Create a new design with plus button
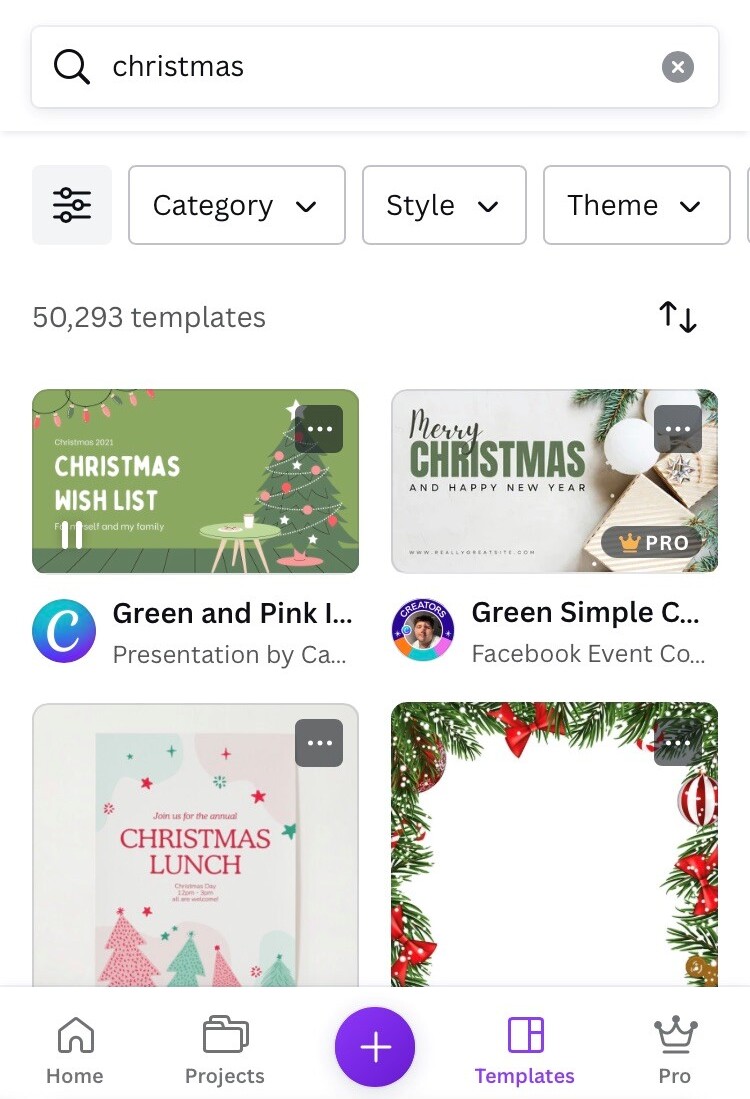750x1099 pixels. (375, 1047)
